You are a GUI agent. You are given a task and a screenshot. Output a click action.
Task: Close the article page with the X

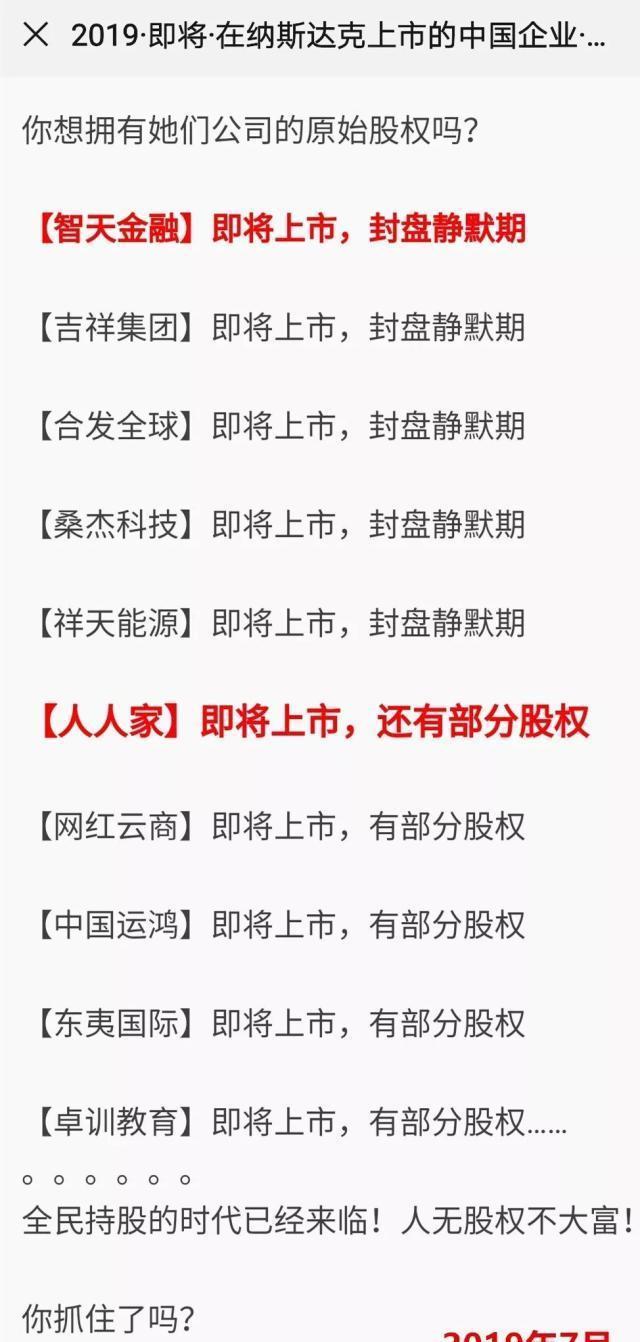(x=35, y=36)
